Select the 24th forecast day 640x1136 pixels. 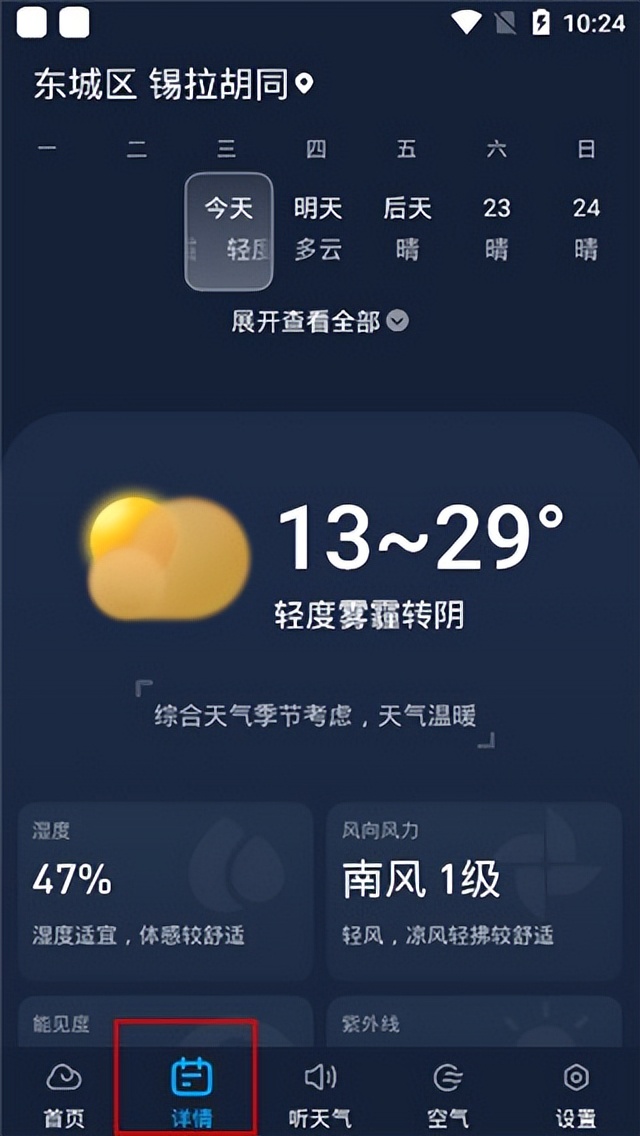click(586, 229)
